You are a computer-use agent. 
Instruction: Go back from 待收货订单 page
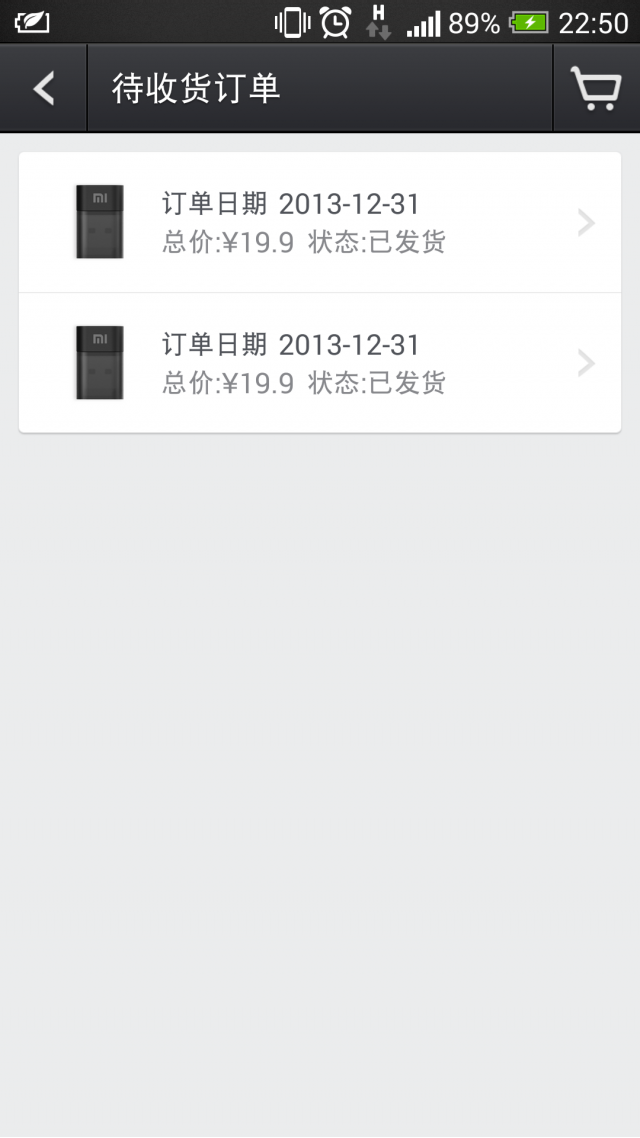click(x=44, y=89)
